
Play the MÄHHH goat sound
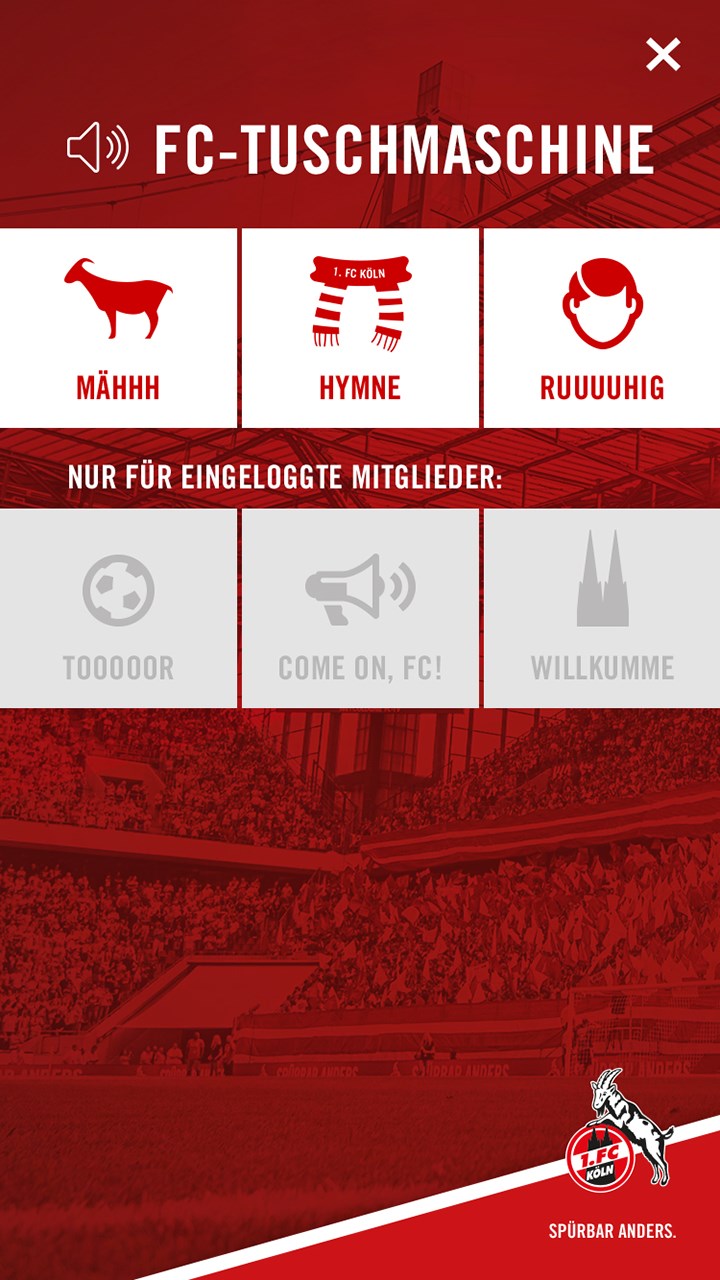(118, 328)
